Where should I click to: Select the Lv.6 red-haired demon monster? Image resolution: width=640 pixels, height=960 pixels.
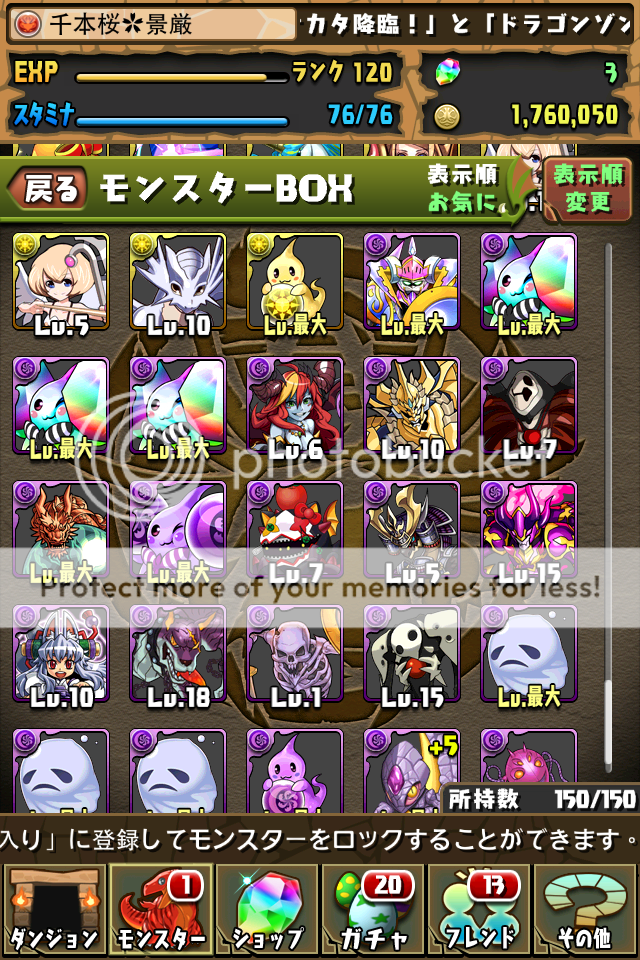[x=295, y=405]
